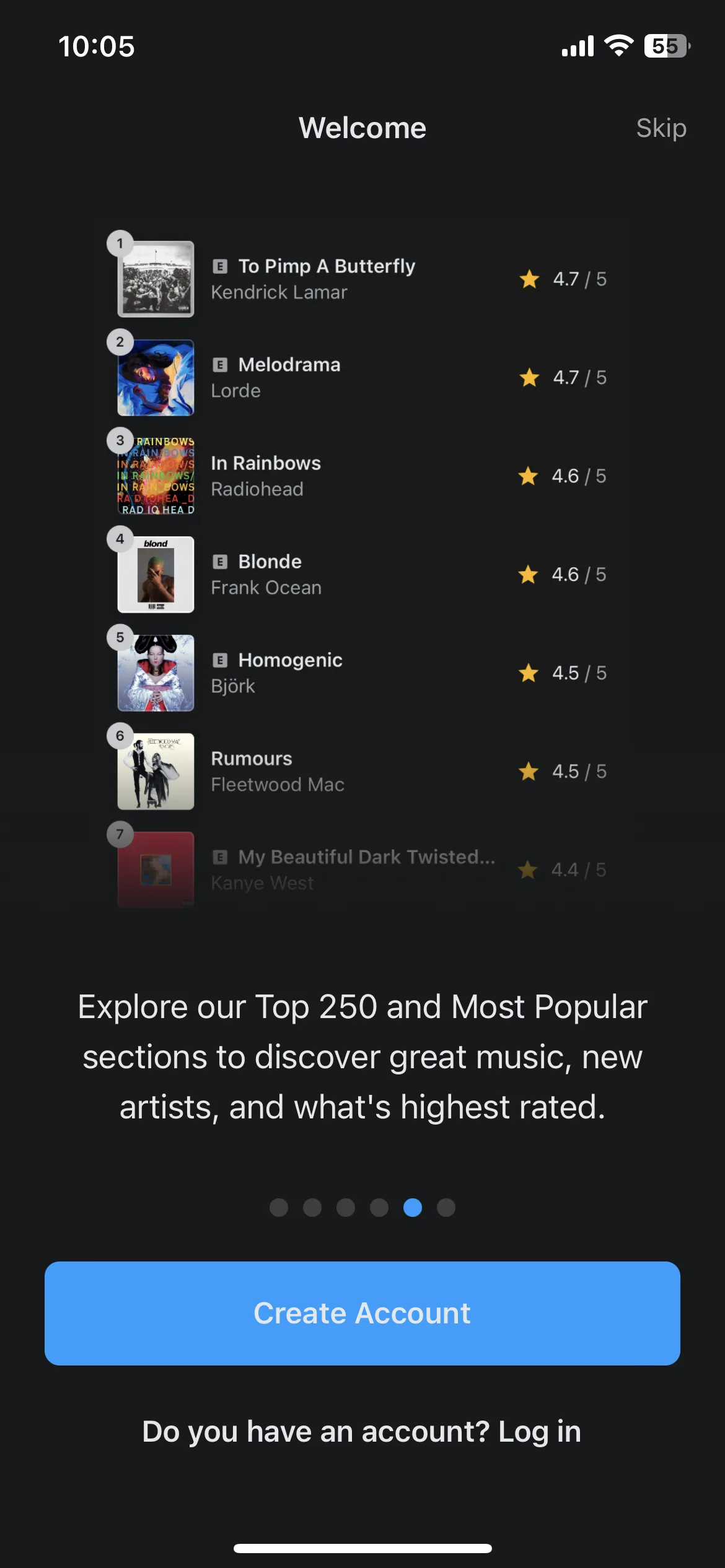Log in with an existing account
This screenshot has width=725, height=1568.
pyautogui.click(x=539, y=1432)
